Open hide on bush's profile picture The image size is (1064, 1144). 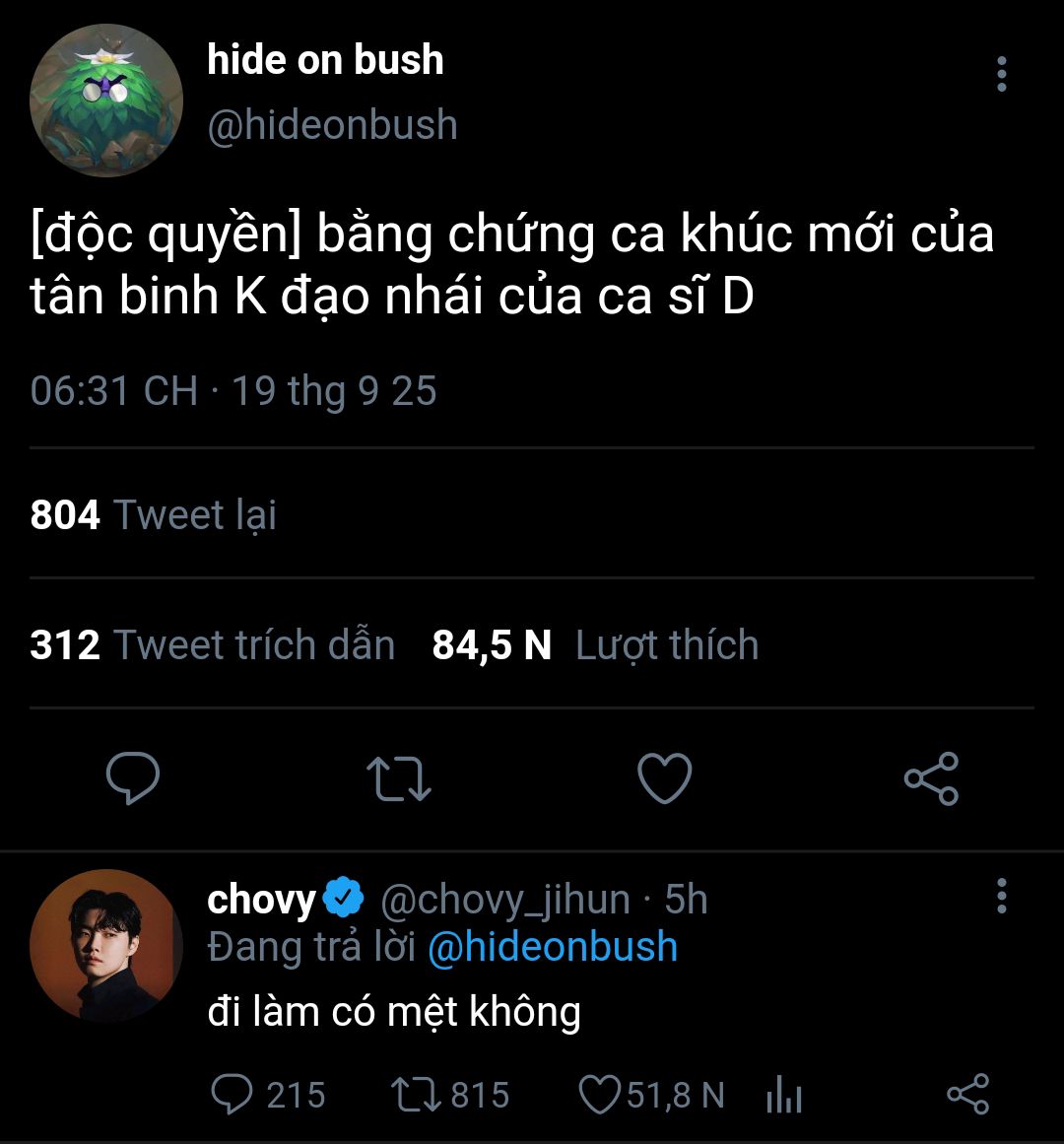click(105, 101)
